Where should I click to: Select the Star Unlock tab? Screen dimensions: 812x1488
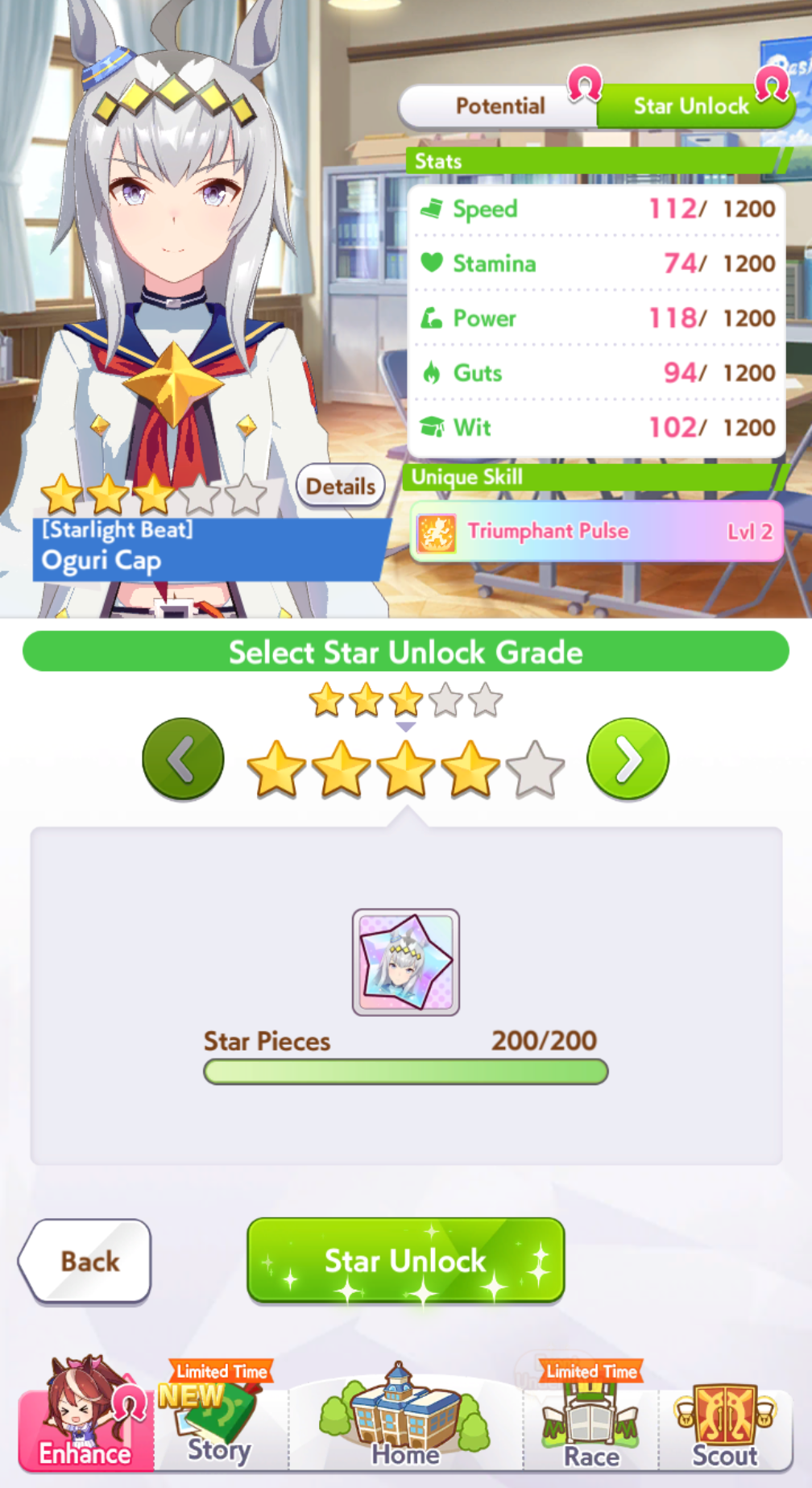click(x=692, y=106)
